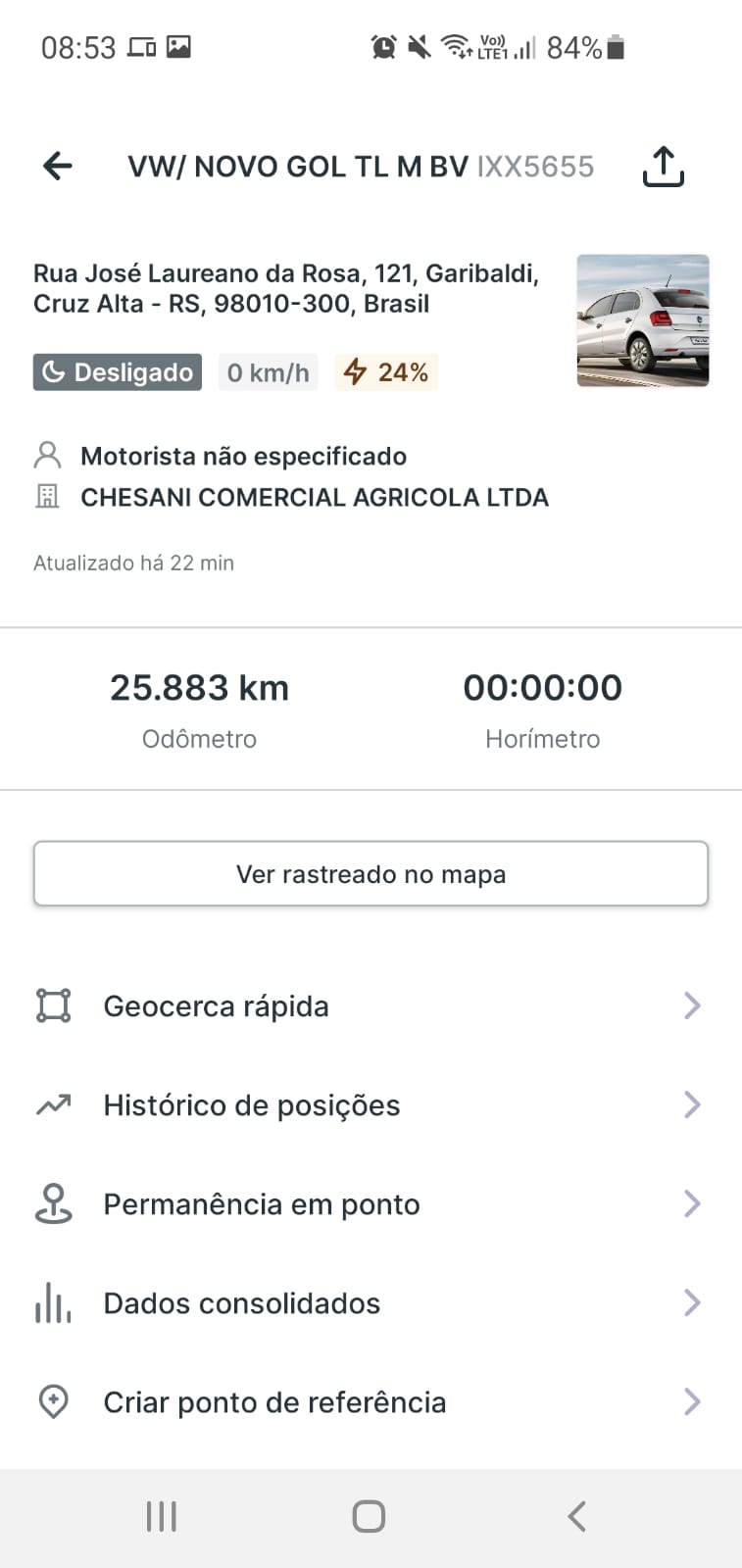Go to the phone's home screen

[x=369, y=1516]
